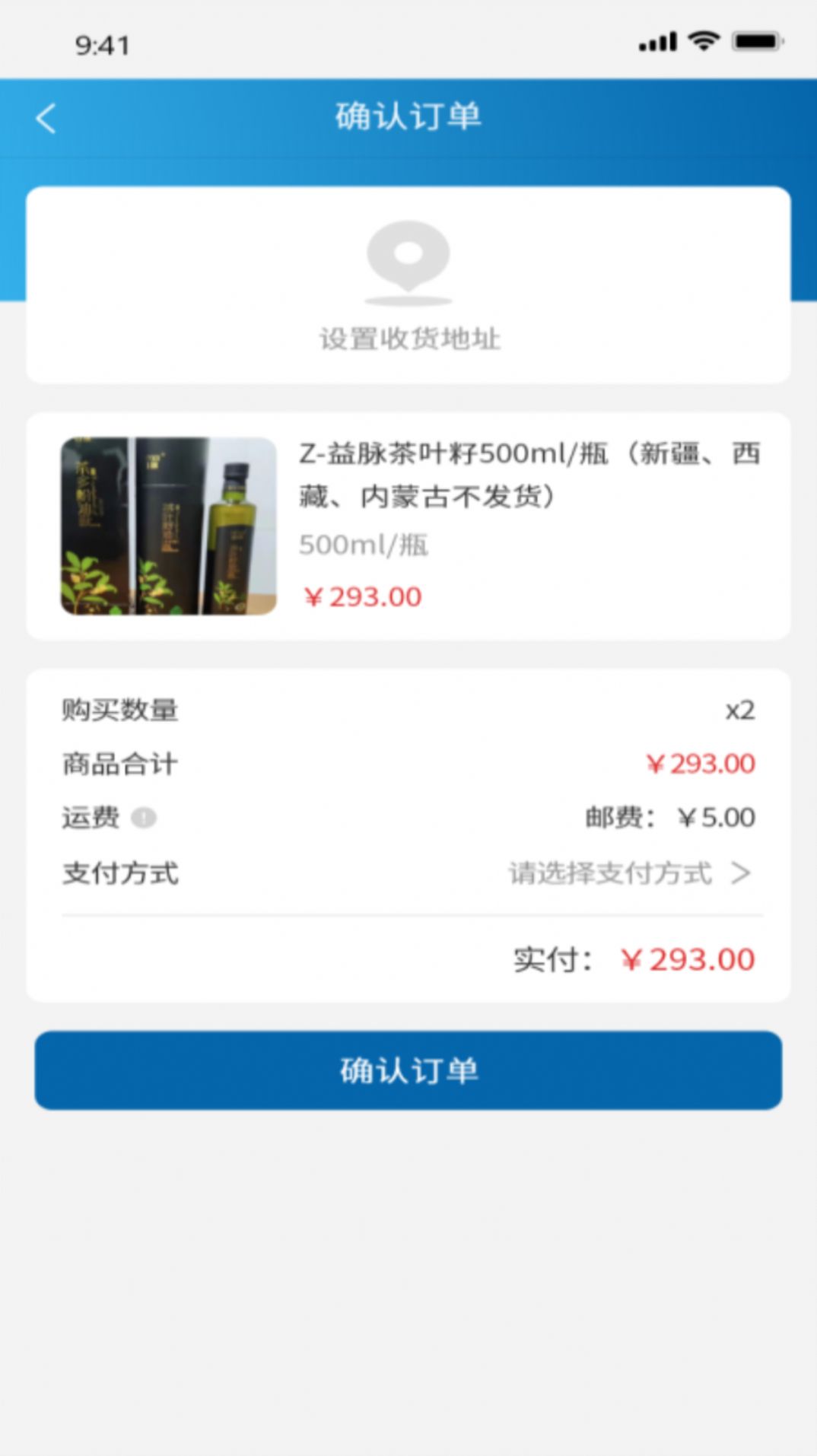817x1456 pixels.
Task: Select the 运费 row label
Action: (90, 816)
